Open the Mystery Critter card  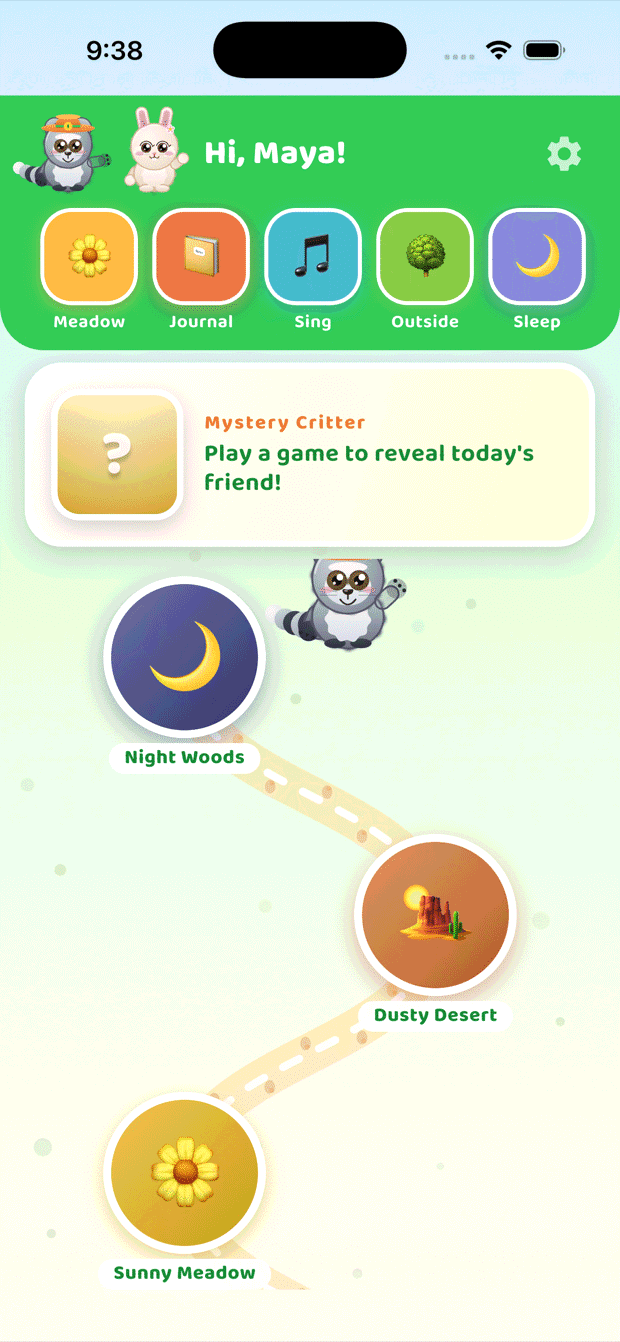(310, 455)
